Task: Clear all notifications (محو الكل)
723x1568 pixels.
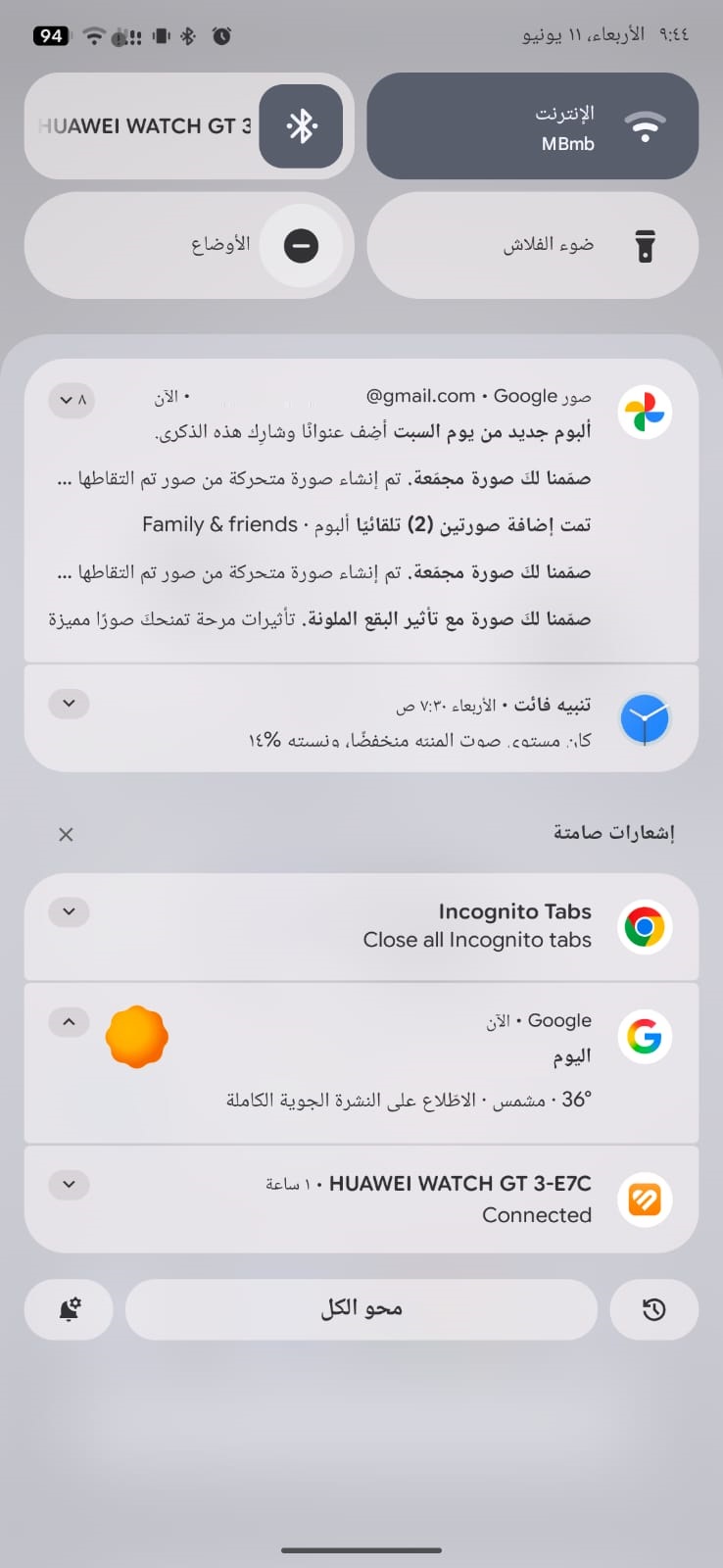Action: [x=361, y=1308]
